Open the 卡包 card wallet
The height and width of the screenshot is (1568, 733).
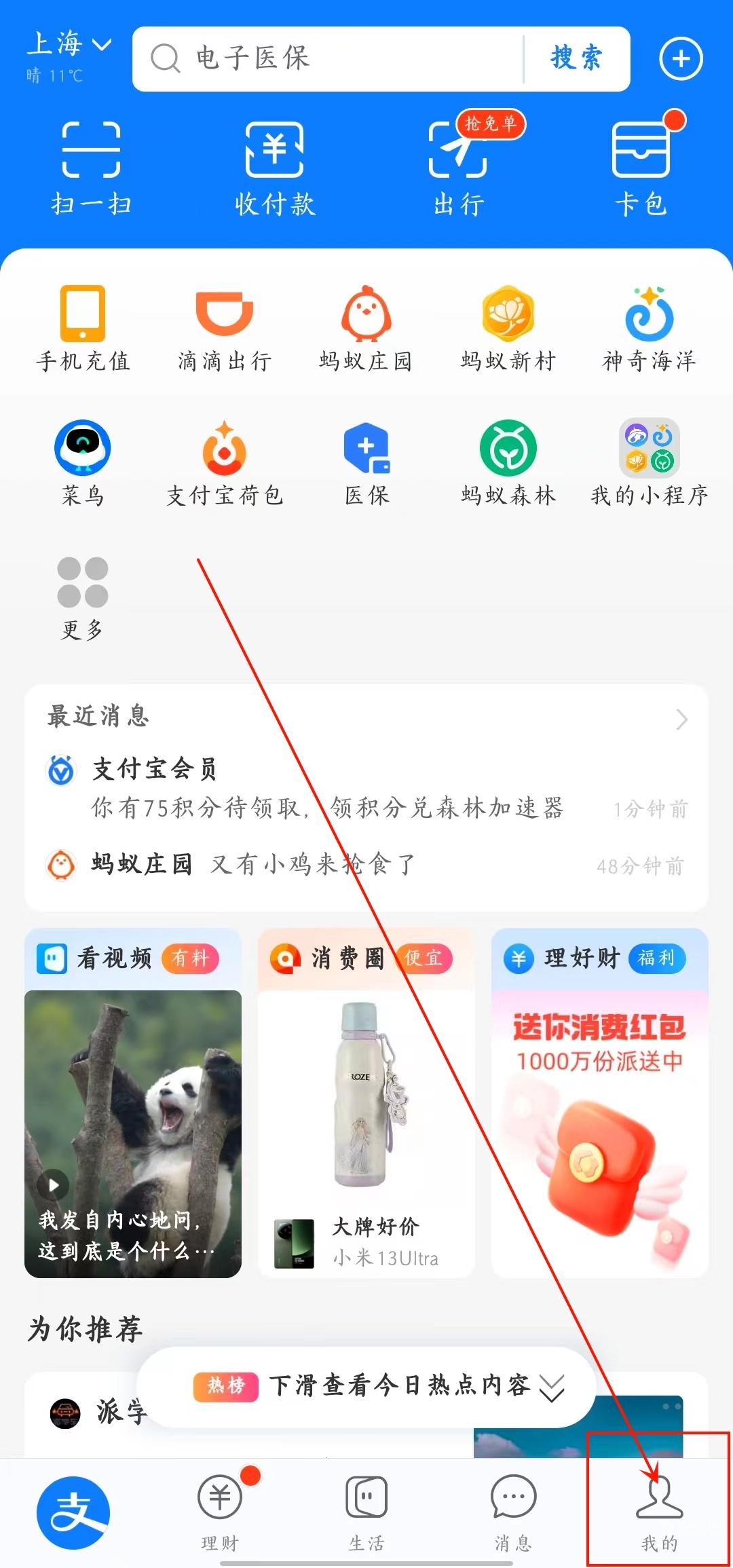point(641,168)
